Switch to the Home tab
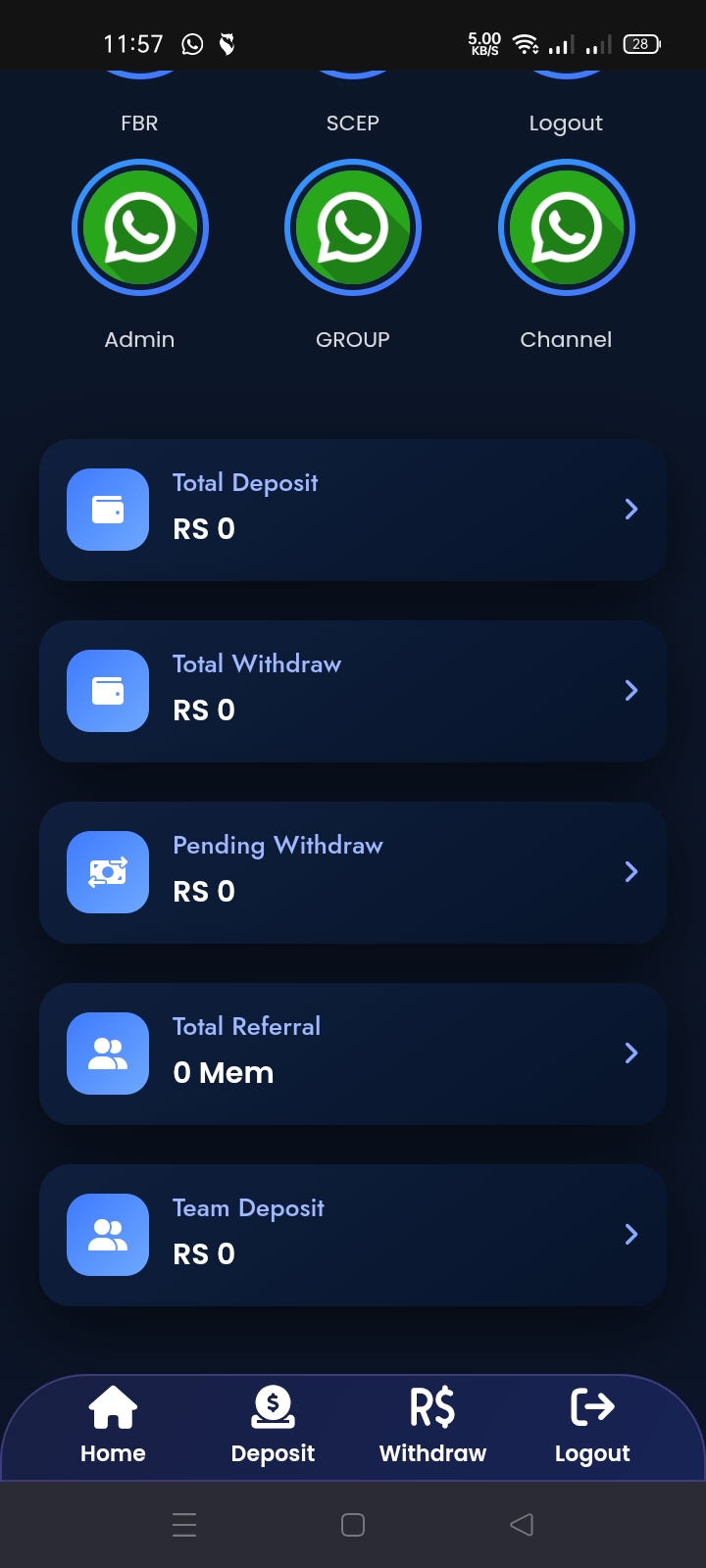The width and height of the screenshot is (706, 1568). tap(113, 1426)
